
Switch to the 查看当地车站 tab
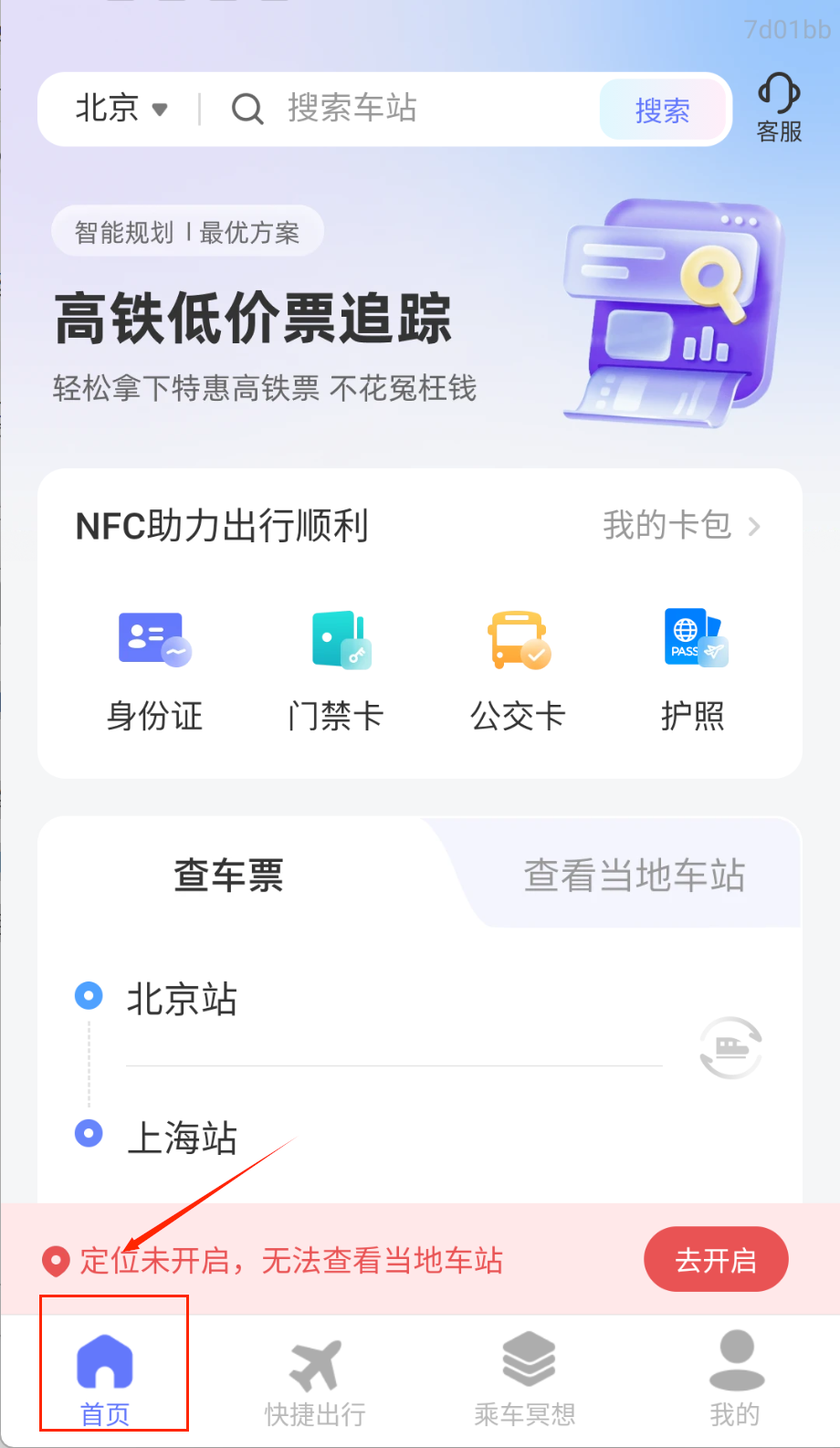coord(634,875)
